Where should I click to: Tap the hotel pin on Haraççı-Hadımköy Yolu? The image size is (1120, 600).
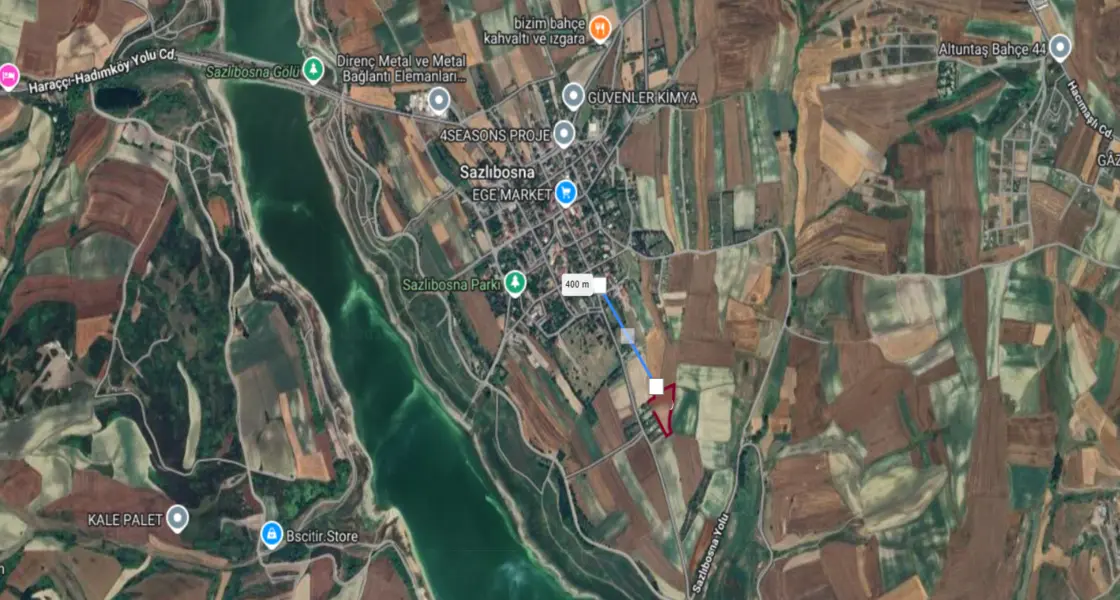[x=9, y=75]
